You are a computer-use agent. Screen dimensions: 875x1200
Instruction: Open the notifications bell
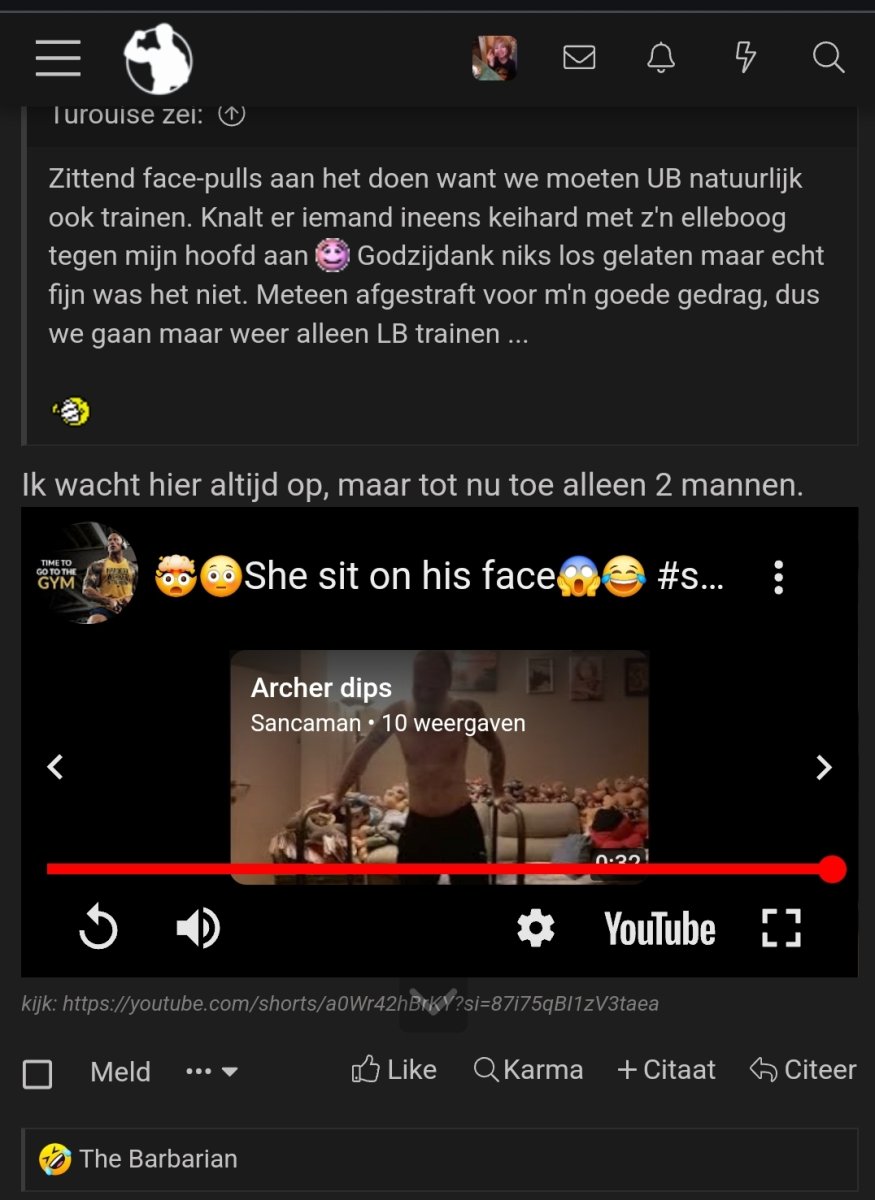point(661,58)
